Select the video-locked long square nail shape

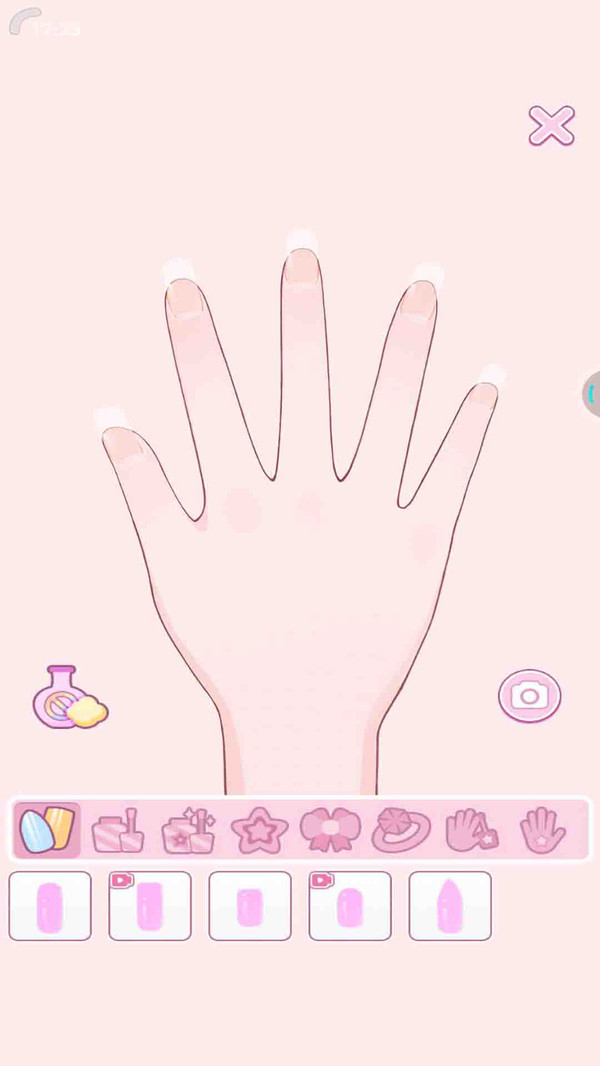click(x=150, y=906)
